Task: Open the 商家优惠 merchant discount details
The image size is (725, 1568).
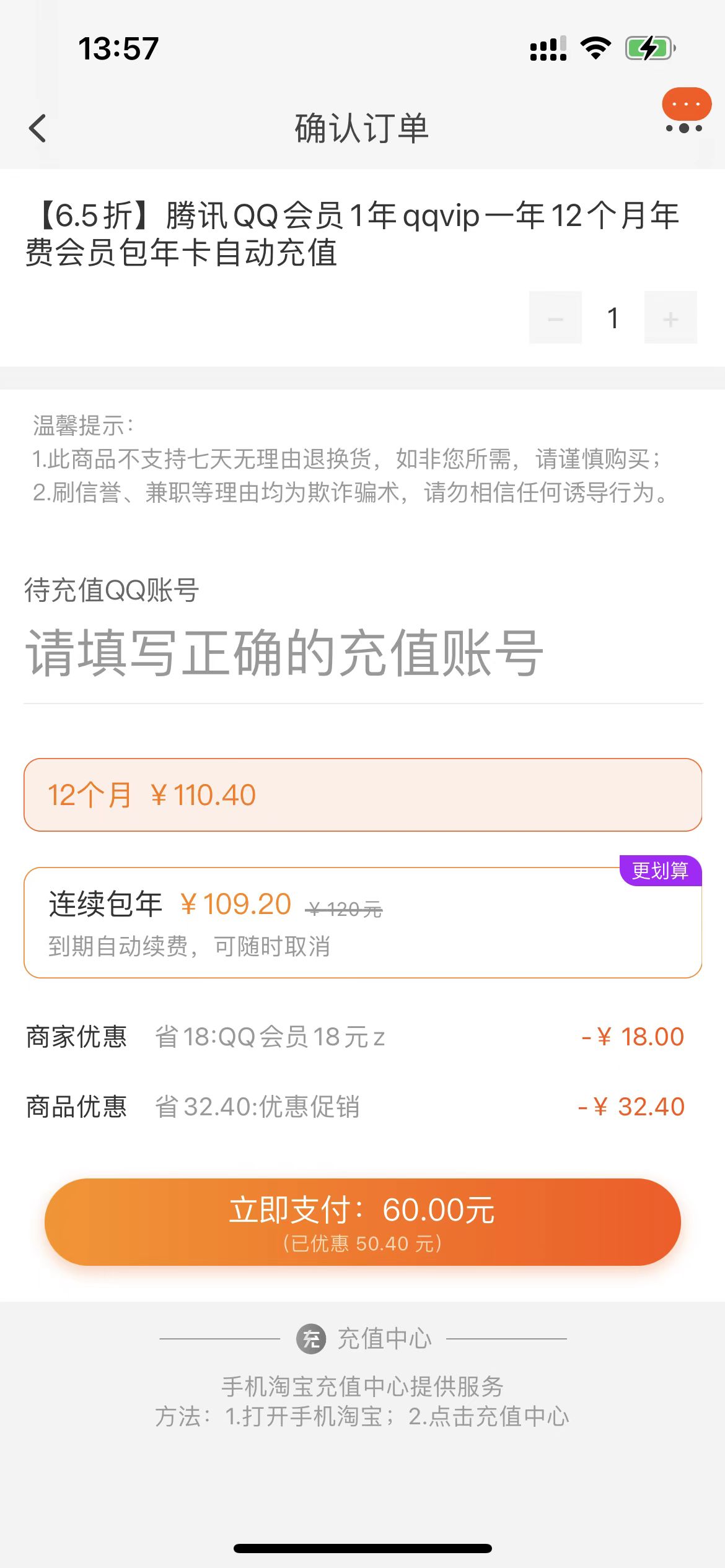Action: [x=79, y=1036]
